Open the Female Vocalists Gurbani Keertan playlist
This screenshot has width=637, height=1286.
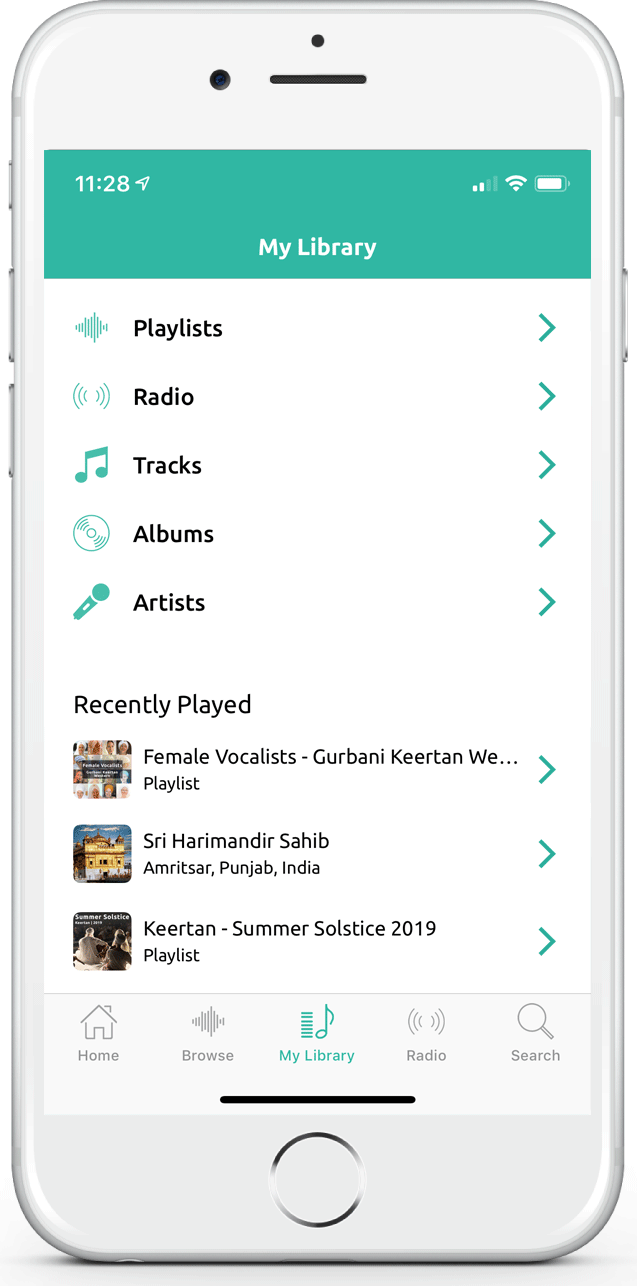(317, 769)
